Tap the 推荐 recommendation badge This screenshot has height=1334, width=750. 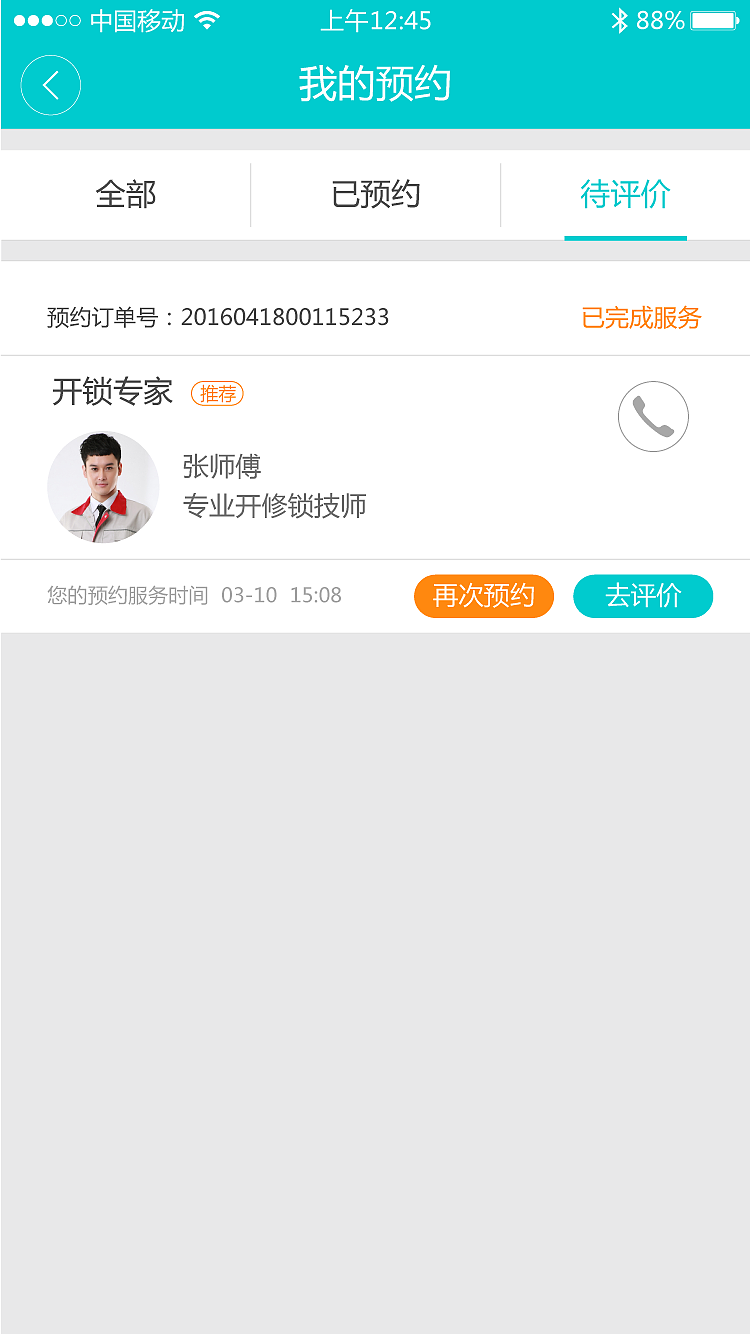pos(217,393)
